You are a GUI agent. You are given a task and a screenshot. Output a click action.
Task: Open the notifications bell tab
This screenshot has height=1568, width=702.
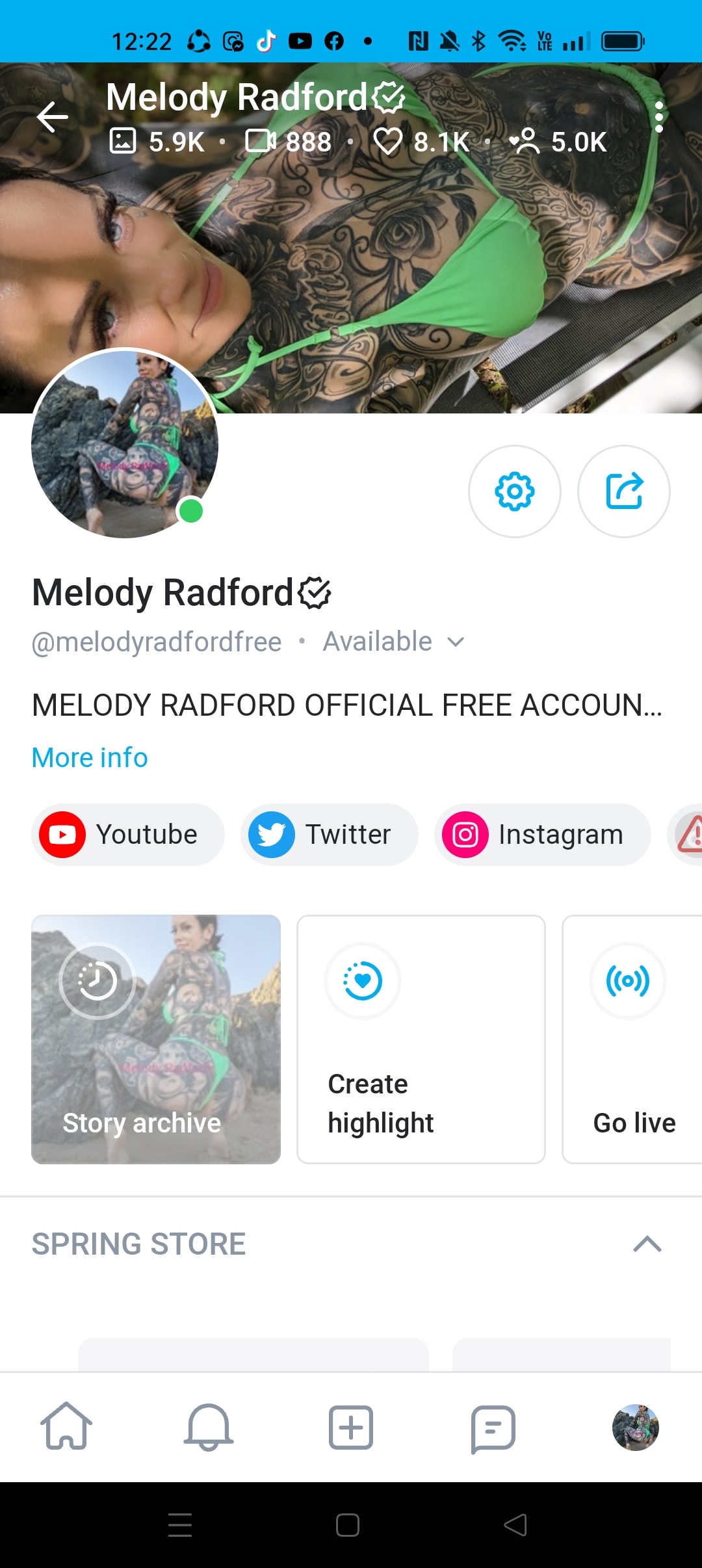tap(209, 1427)
